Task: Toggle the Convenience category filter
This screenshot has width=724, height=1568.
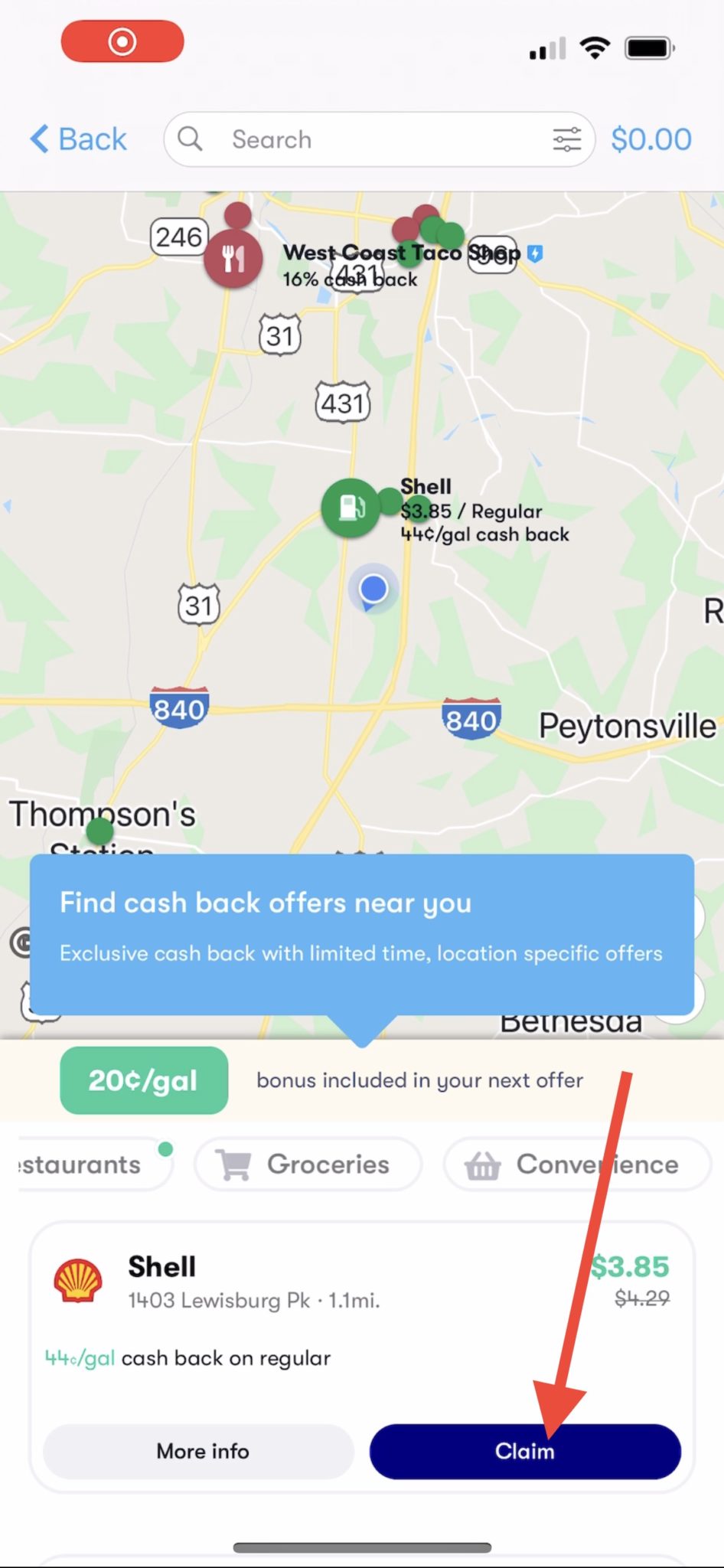Action: (576, 1164)
